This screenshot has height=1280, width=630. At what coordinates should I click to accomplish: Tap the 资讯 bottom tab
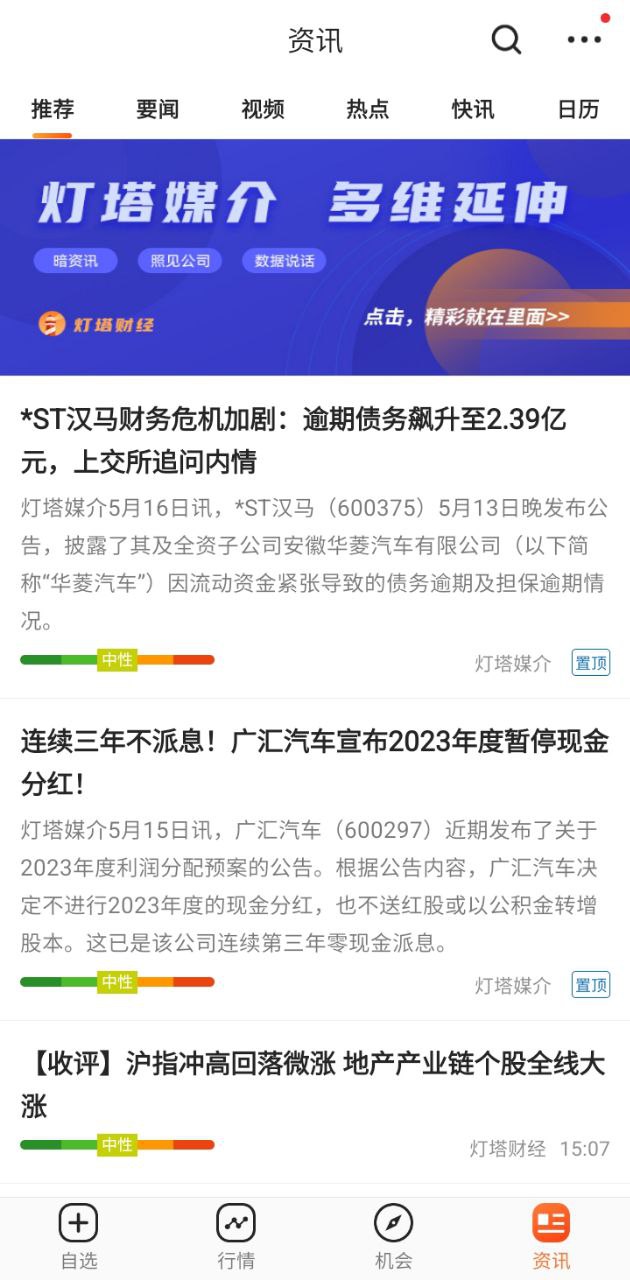tap(551, 1237)
